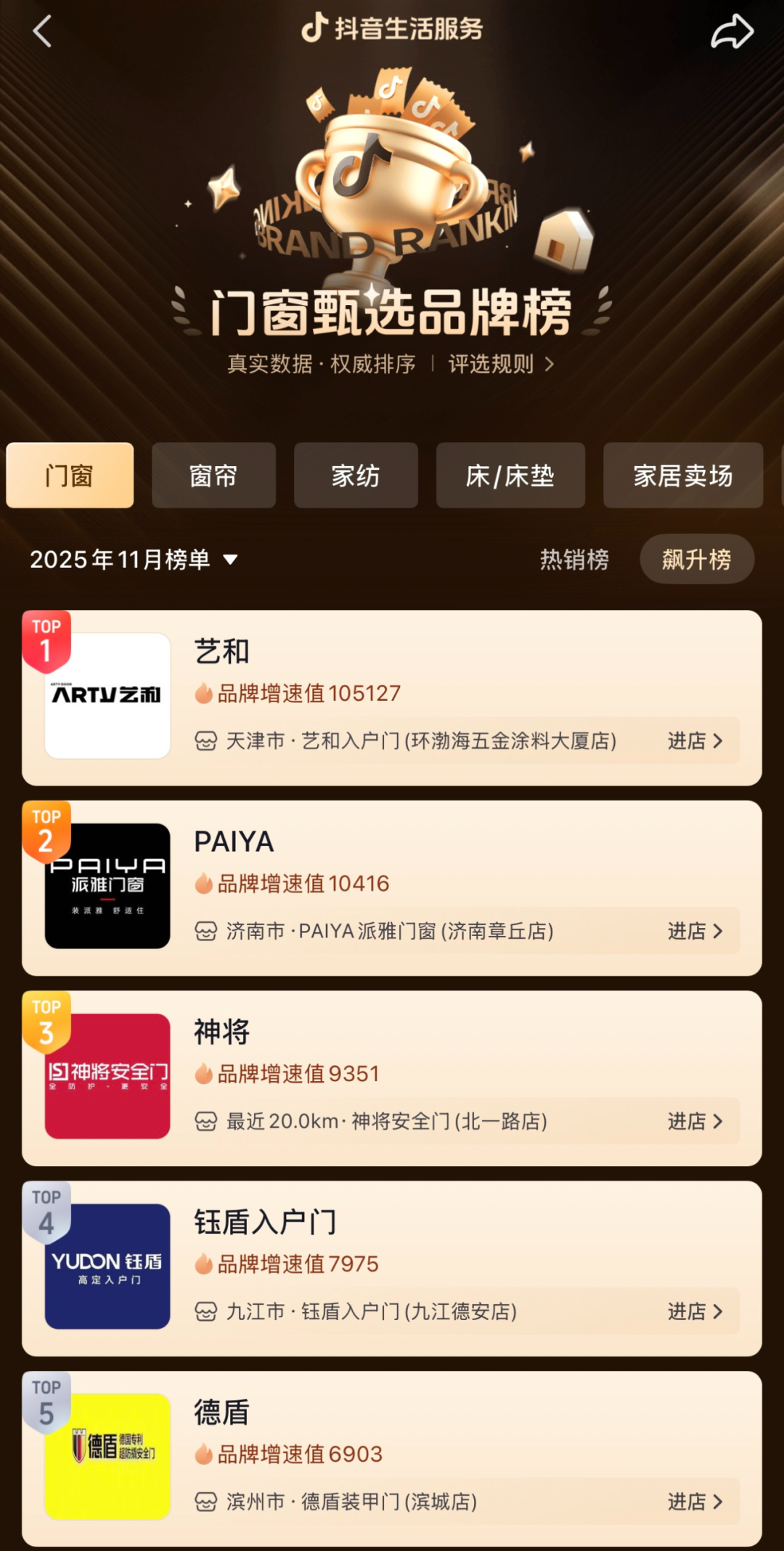Enter the 德盾装甲门 滨城店 store

(x=694, y=1502)
